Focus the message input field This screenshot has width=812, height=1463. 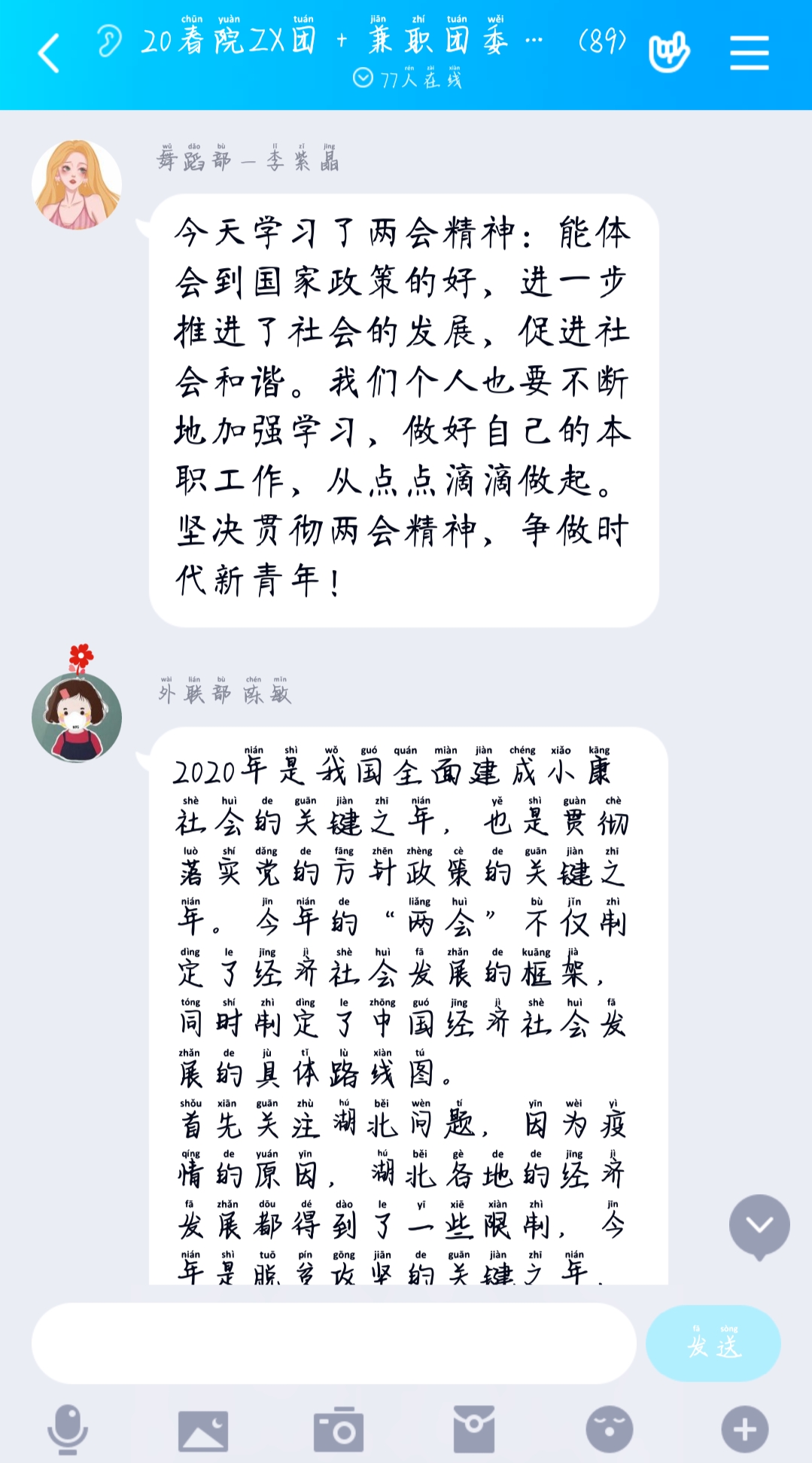coord(333,1344)
